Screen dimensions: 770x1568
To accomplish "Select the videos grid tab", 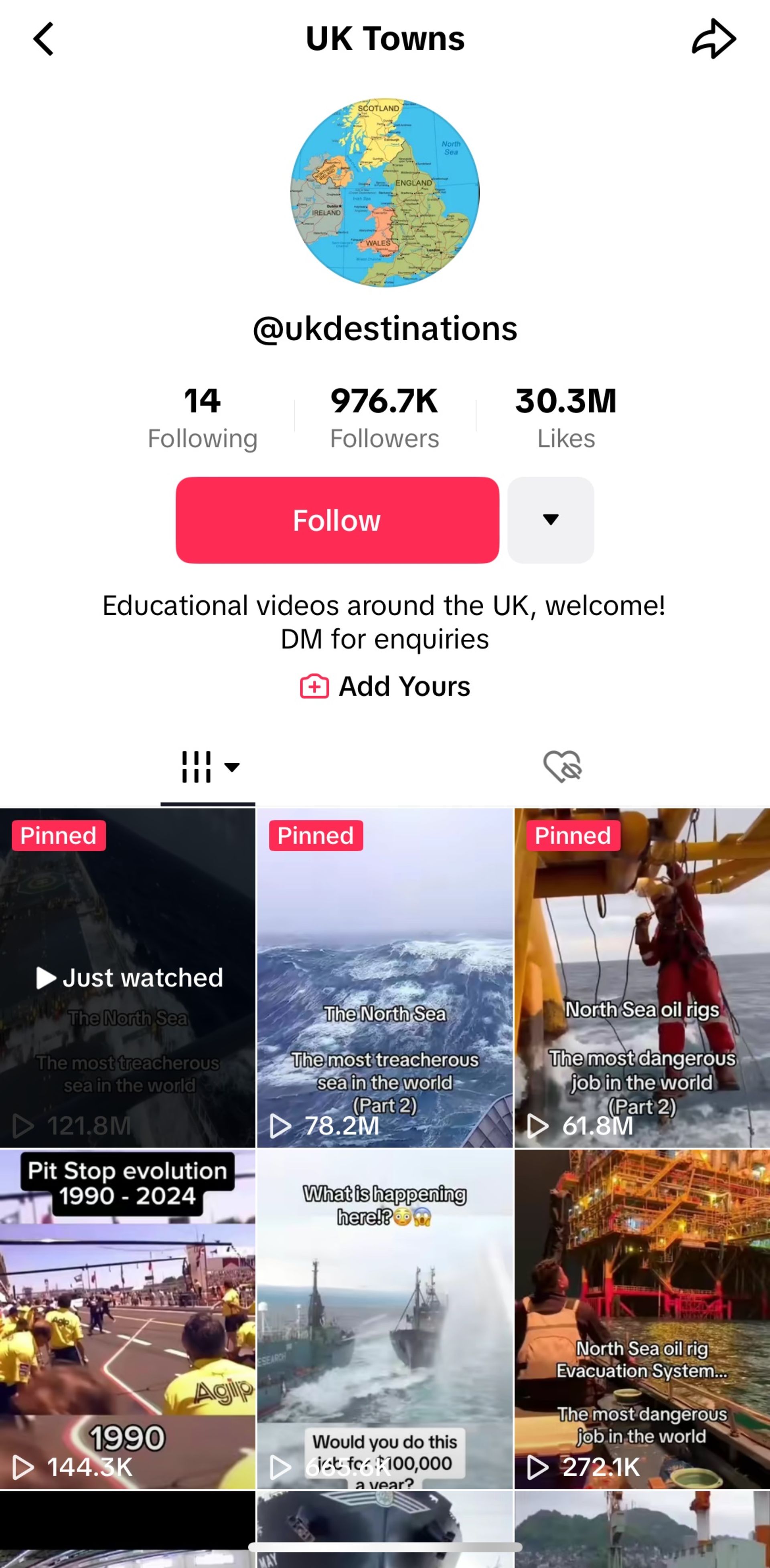I will click(x=208, y=766).
